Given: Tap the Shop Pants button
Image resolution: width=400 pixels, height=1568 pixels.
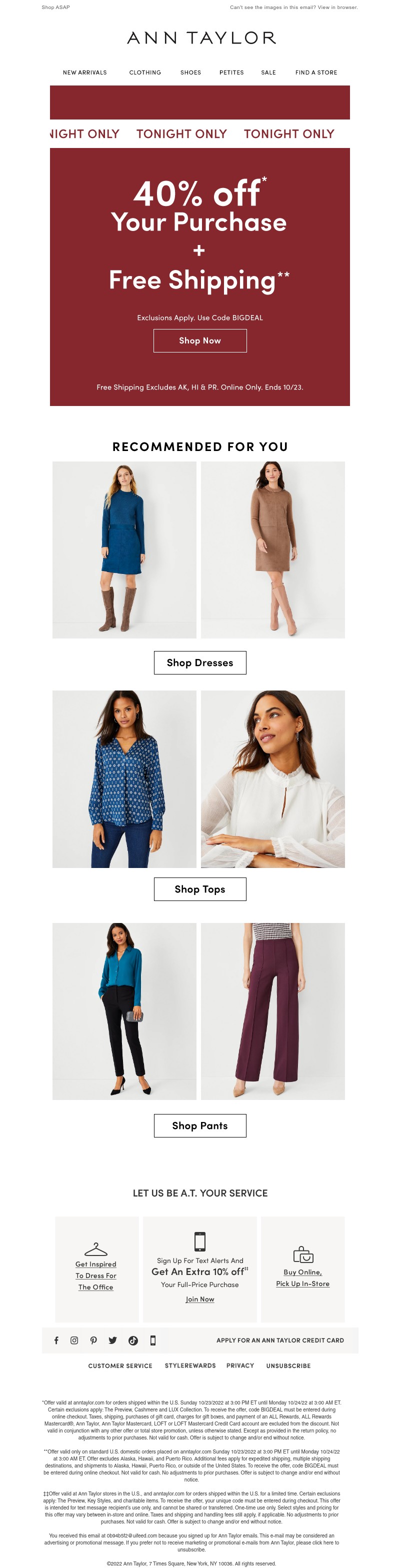Looking at the screenshot, I should tap(199, 1125).
